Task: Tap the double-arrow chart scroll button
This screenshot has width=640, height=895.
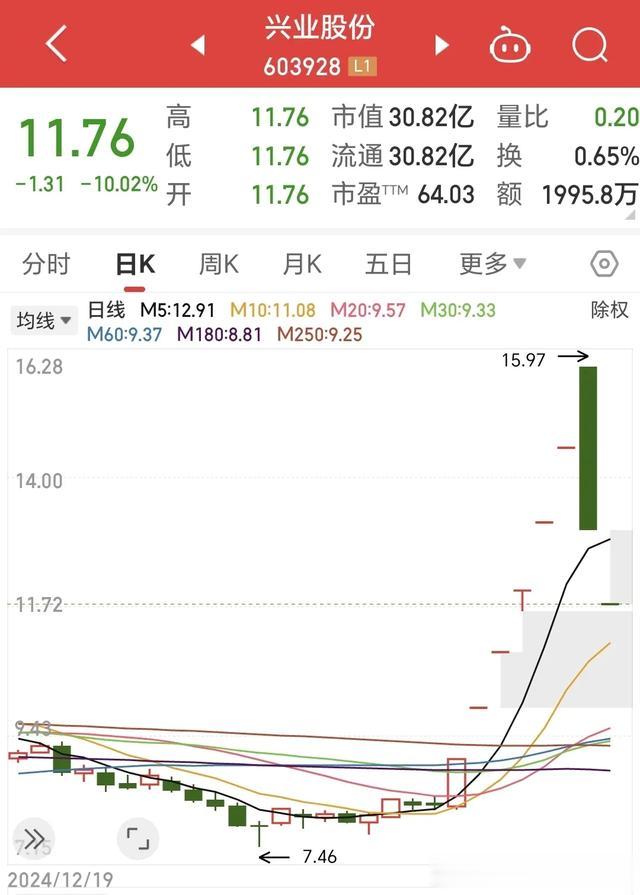Action: click(34, 838)
